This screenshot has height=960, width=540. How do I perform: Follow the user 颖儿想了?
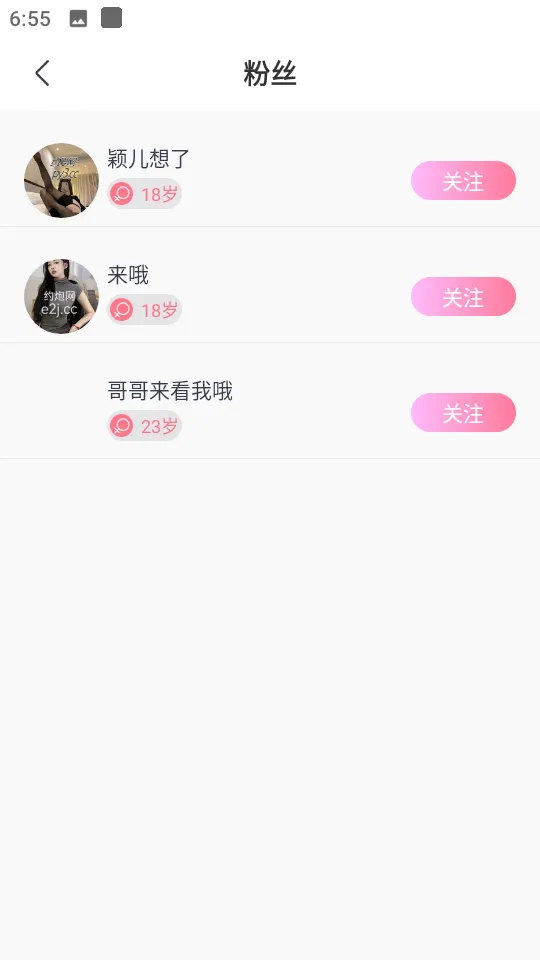pyautogui.click(x=463, y=181)
